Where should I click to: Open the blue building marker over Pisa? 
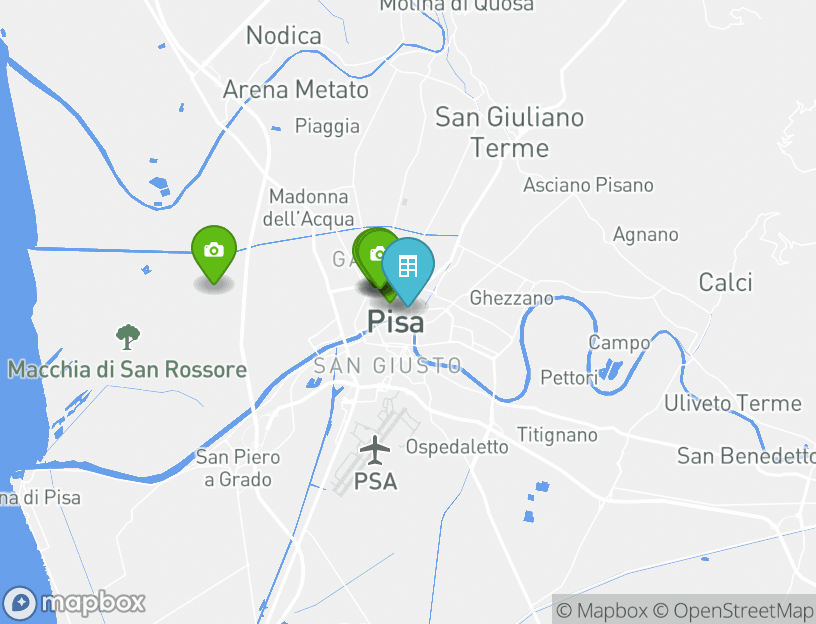[408, 266]
